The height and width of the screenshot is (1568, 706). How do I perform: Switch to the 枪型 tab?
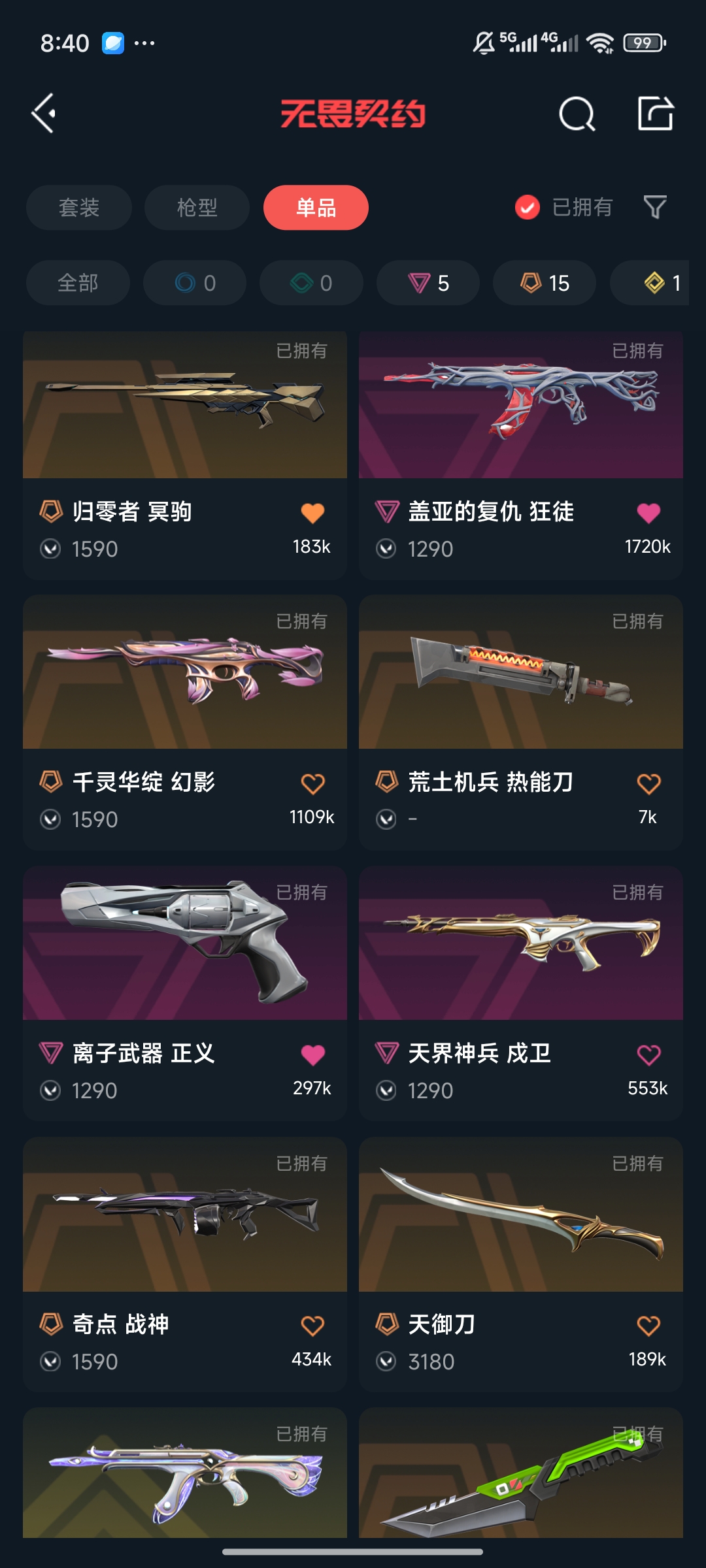click(197, 208)
